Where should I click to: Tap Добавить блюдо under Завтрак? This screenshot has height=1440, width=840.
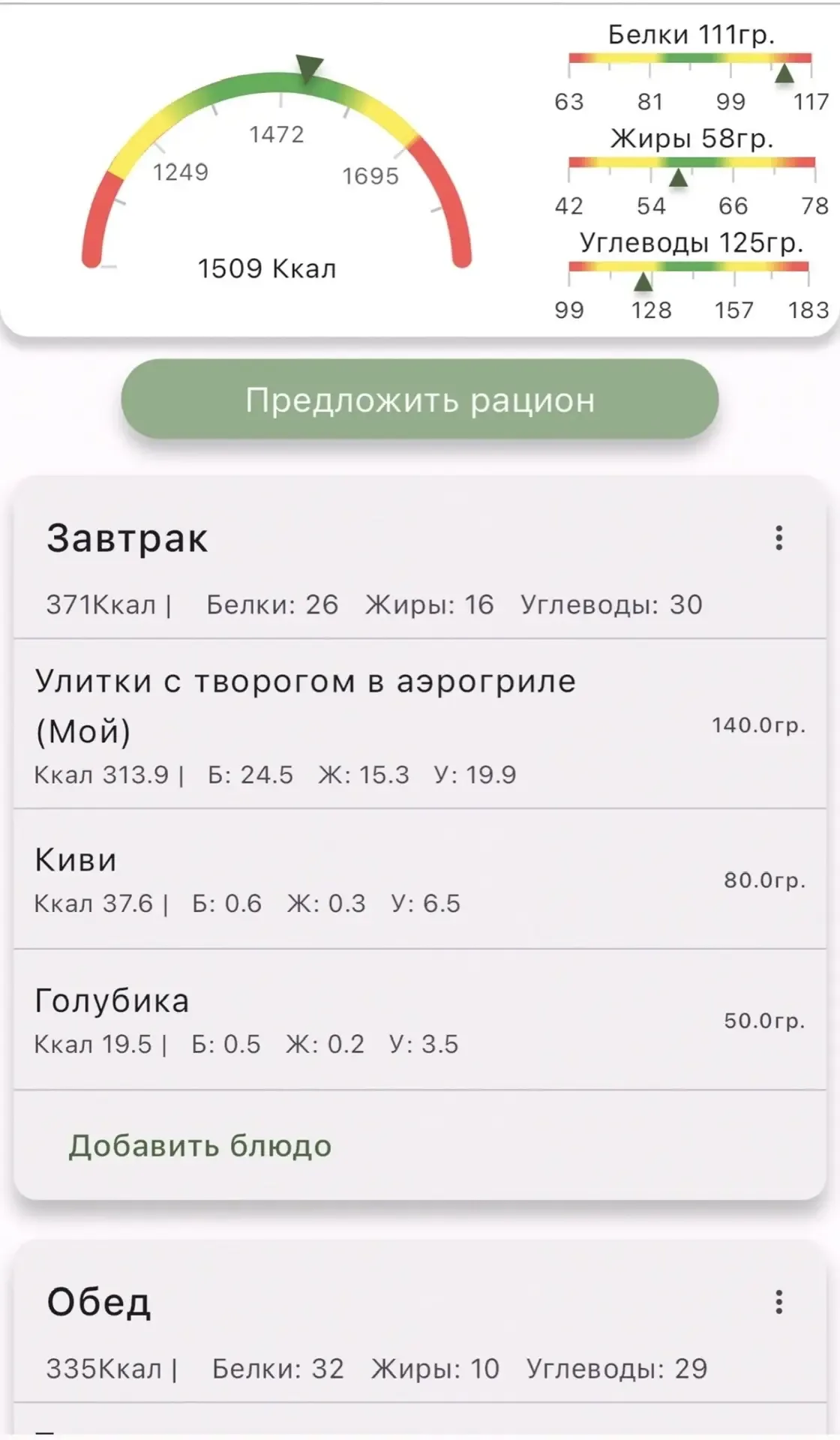200,1145
